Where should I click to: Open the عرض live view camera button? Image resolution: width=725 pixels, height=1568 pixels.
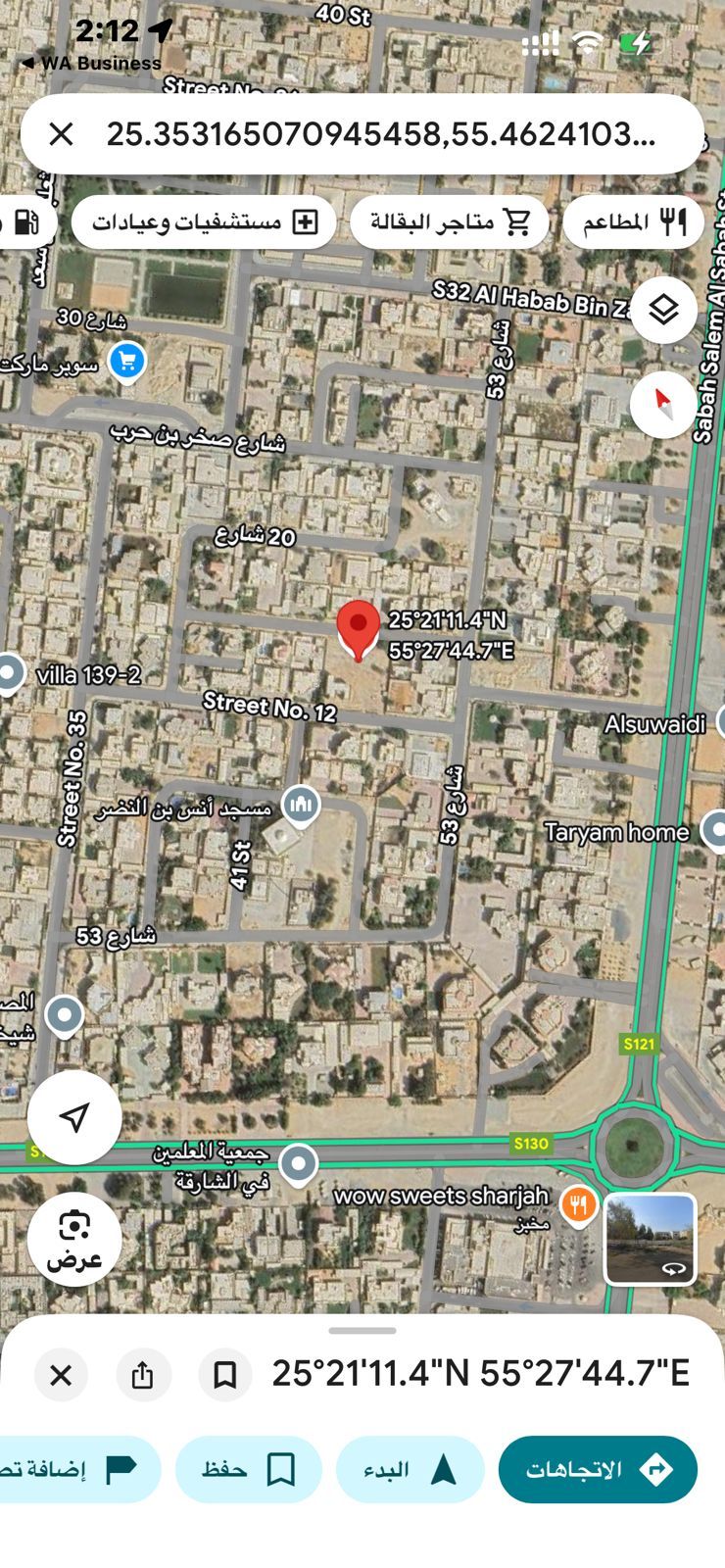pos(74,1238)
